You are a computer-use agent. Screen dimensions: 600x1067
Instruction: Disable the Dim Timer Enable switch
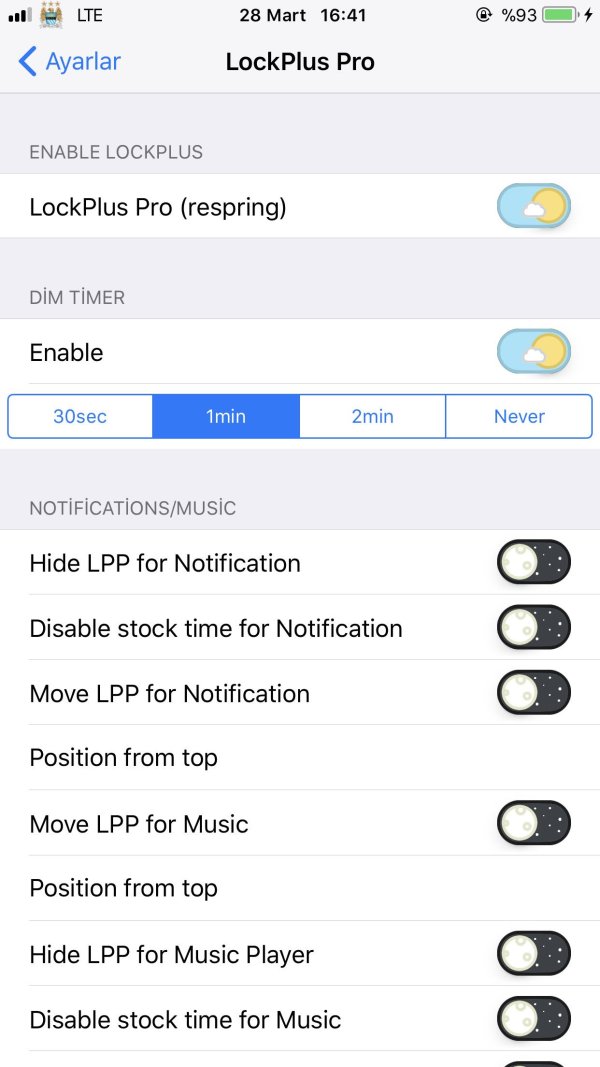(534, 352)
